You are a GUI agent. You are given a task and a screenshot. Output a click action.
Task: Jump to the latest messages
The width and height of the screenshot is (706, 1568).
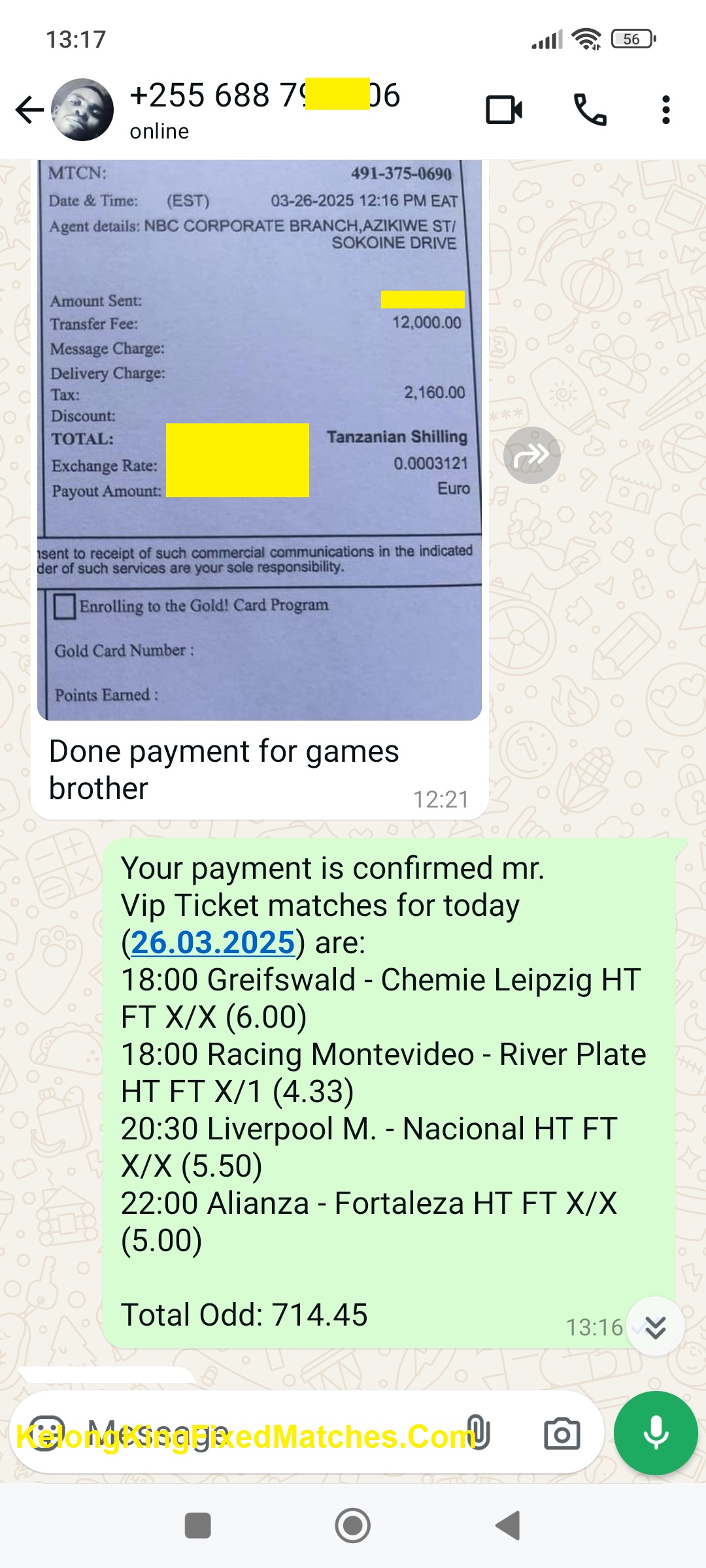(x=655, y=1326)
